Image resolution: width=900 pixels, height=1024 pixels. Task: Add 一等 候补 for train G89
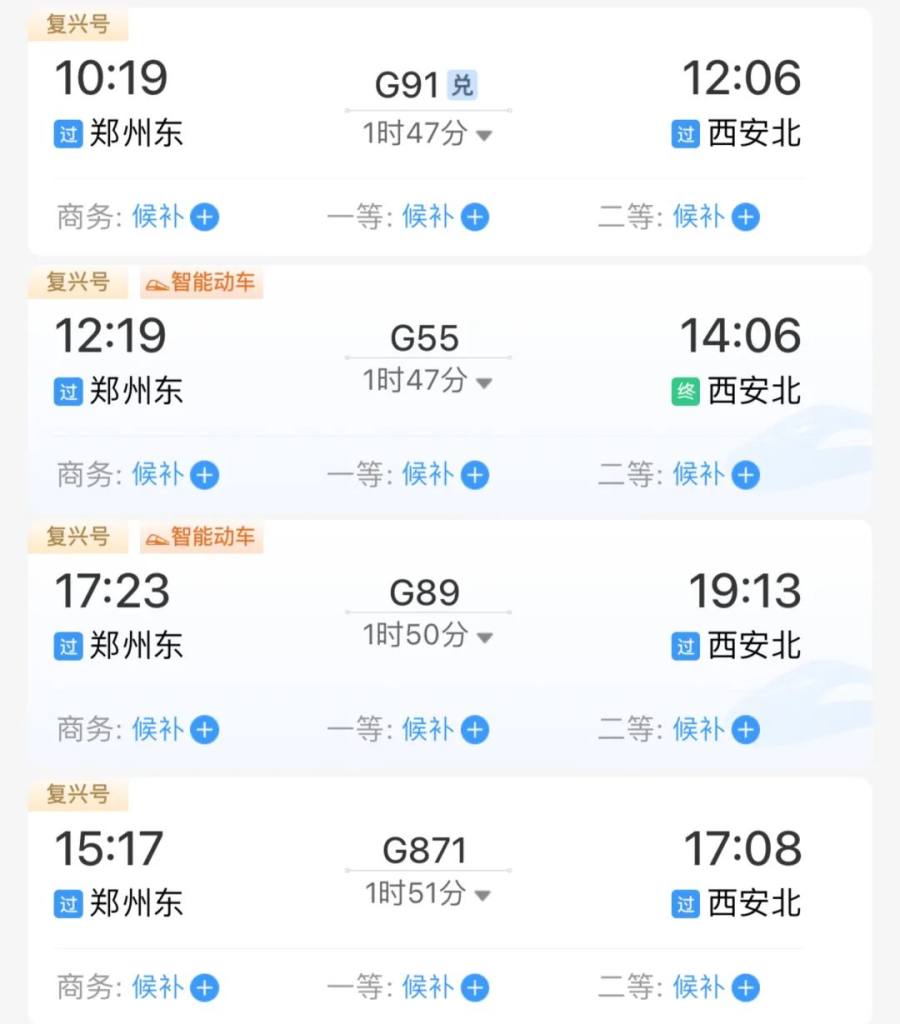click(474, 731)
